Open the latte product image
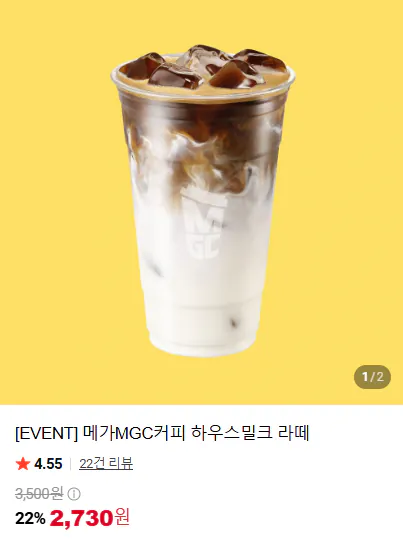Screen dimensions: 403x554 [x=201, y=202]
